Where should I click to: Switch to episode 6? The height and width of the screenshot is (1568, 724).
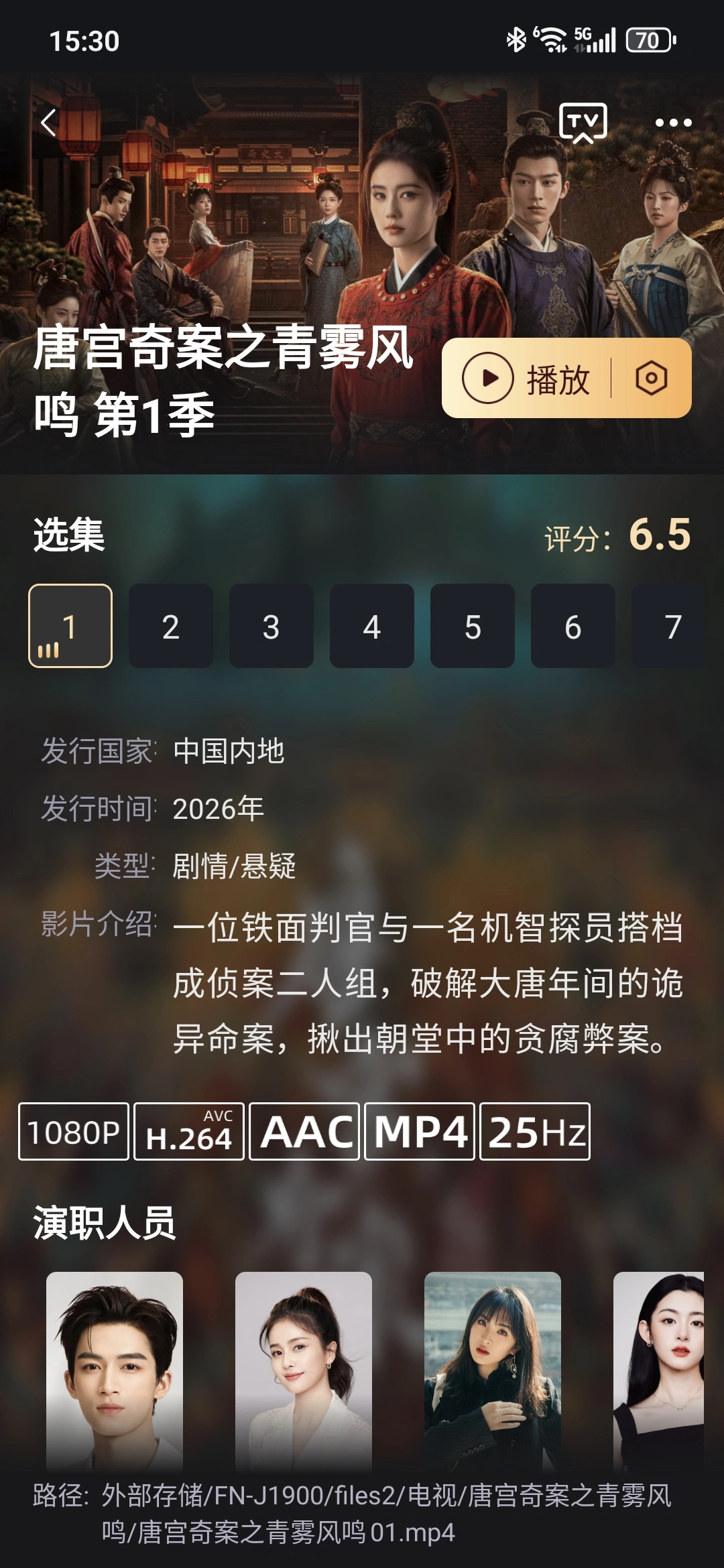pos(573,626)
